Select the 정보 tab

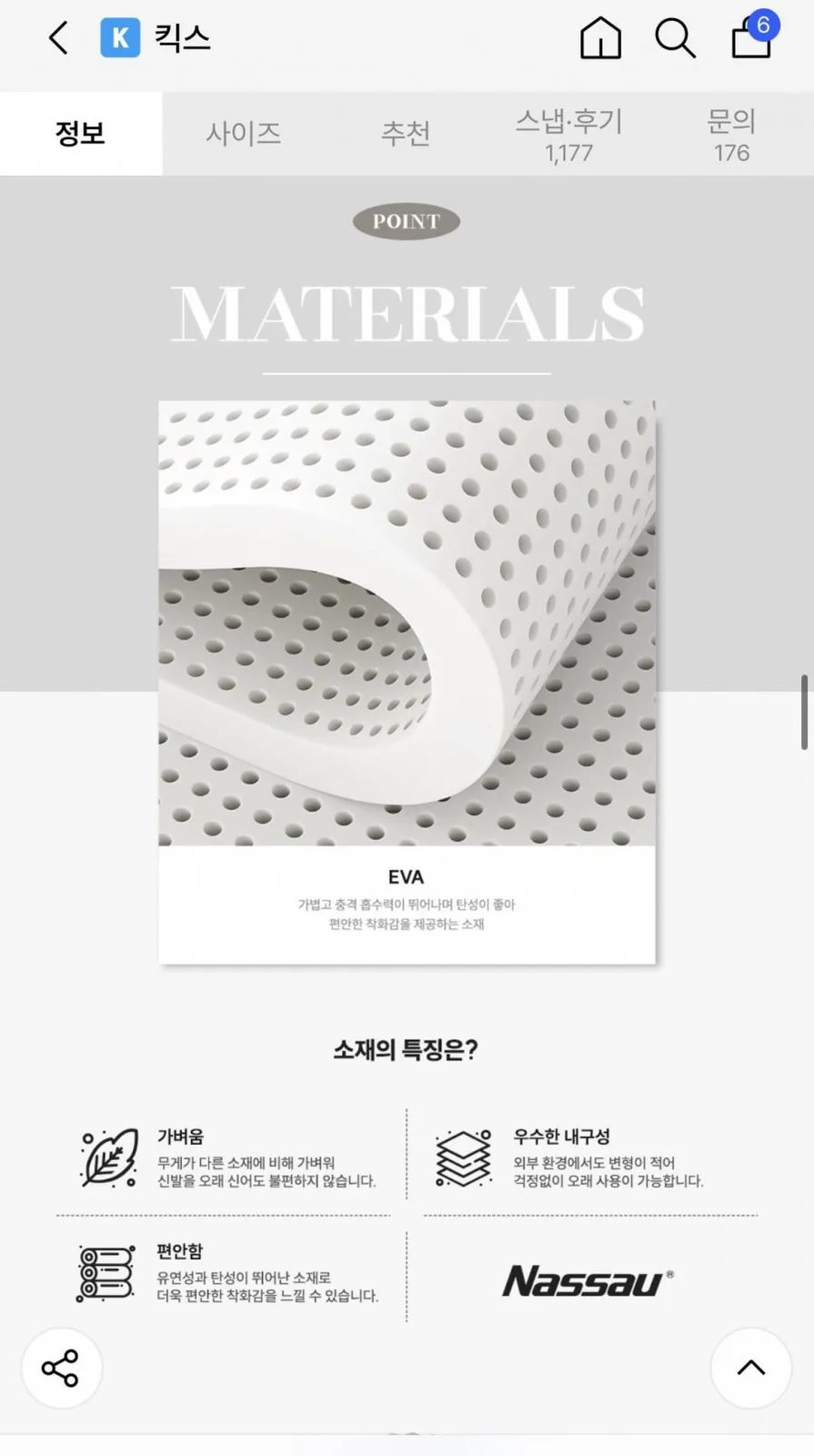pyautogui.click(x=81, y=134)
